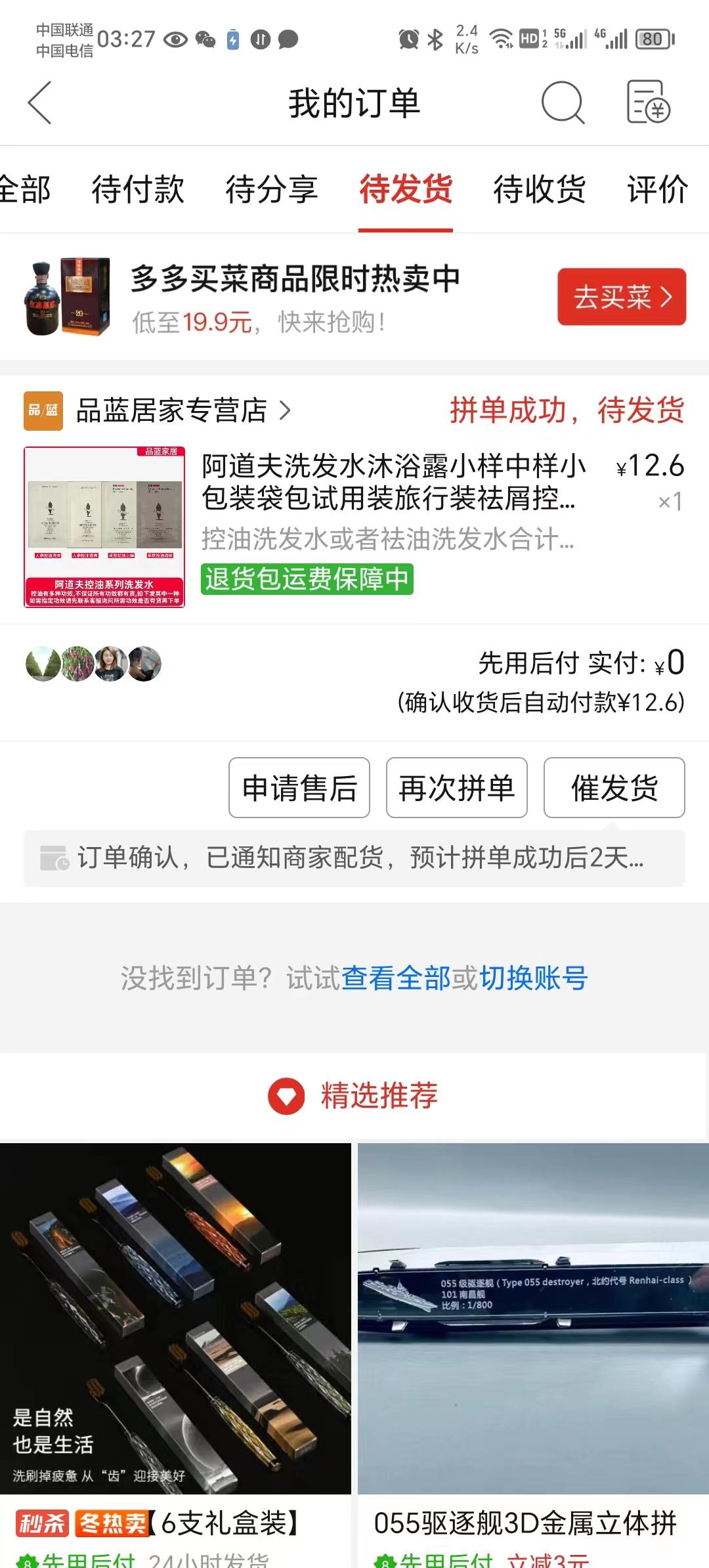709x1568 pixels.
Task: Open the order confirmation logistics notice
Action: [354, 858]
